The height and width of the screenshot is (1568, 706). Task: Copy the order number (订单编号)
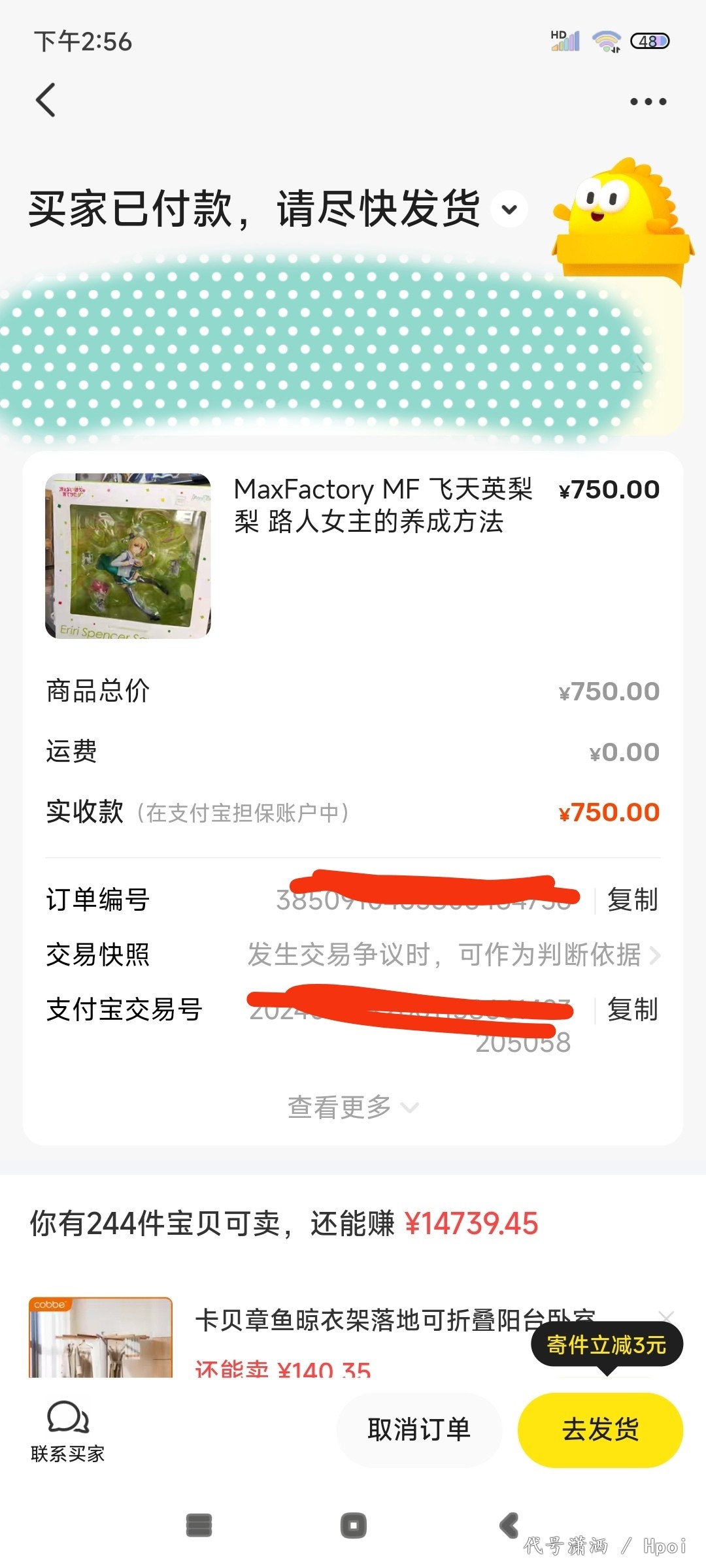(x=632, y=900)
